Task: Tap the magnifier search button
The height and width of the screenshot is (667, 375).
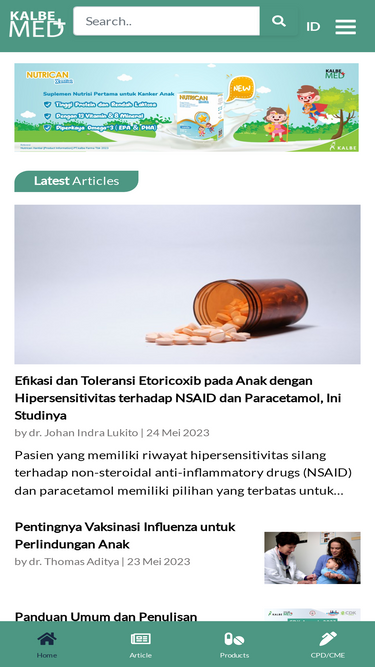Action: tap(278, 21)
